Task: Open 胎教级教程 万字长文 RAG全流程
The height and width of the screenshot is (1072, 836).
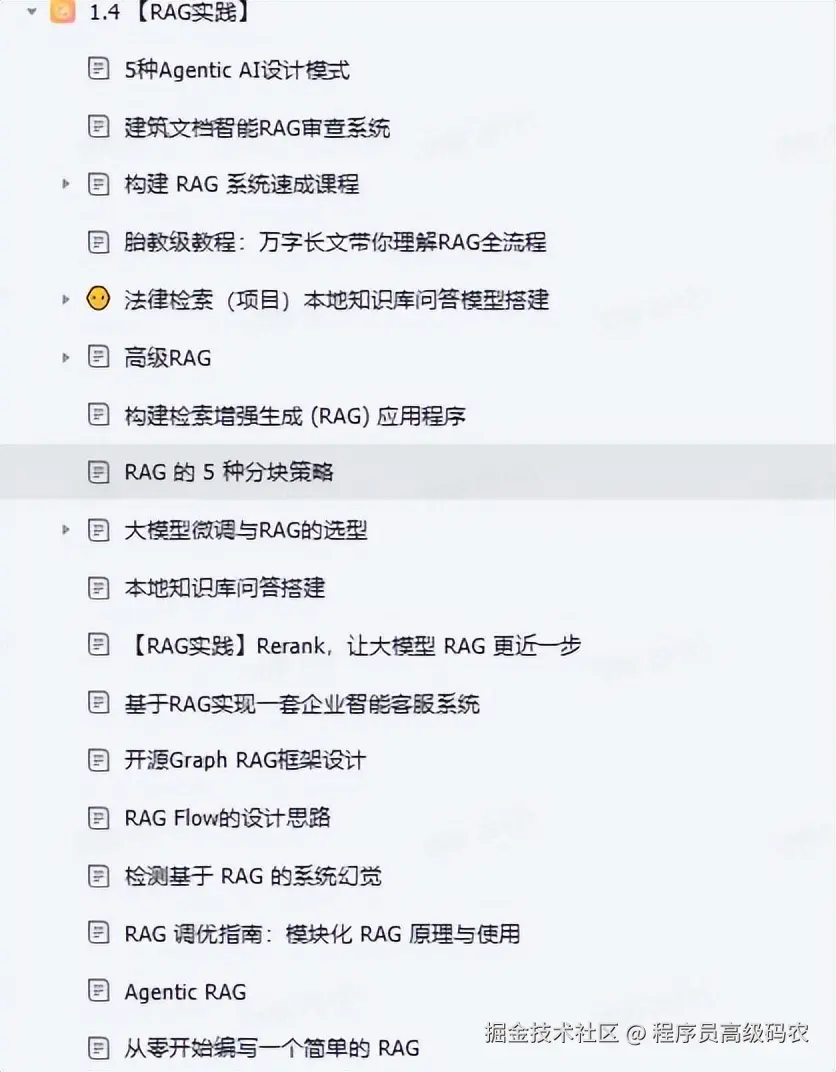Action: [334, 242]
